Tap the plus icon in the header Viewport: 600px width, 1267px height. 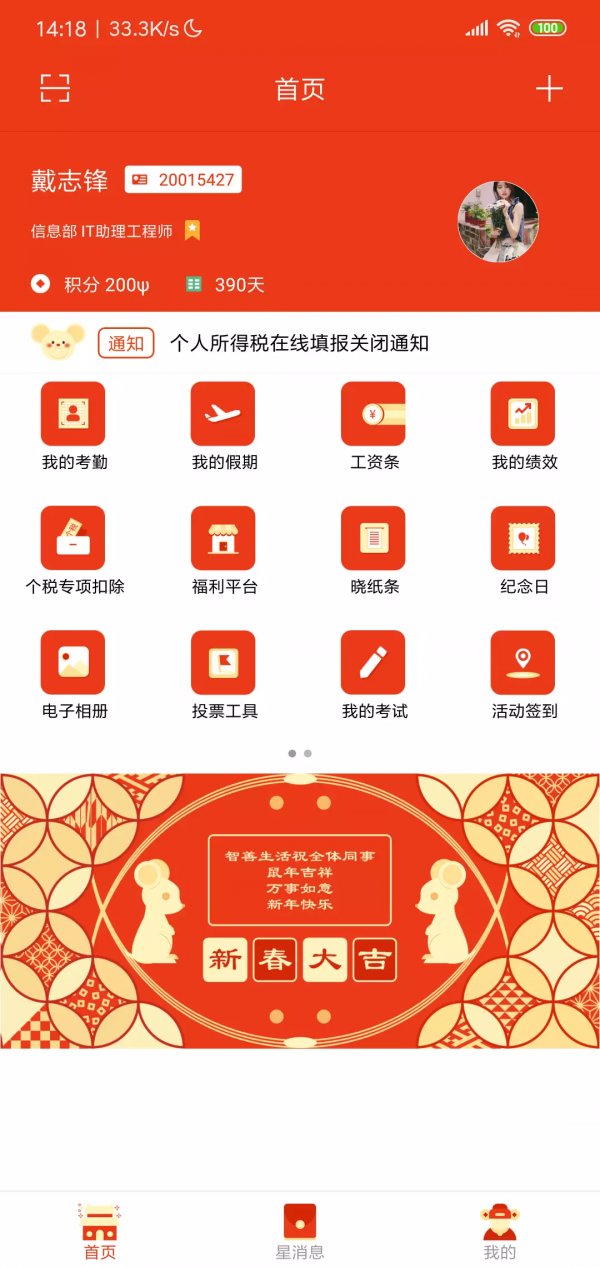pyautogui.click(x=549, y=88)
